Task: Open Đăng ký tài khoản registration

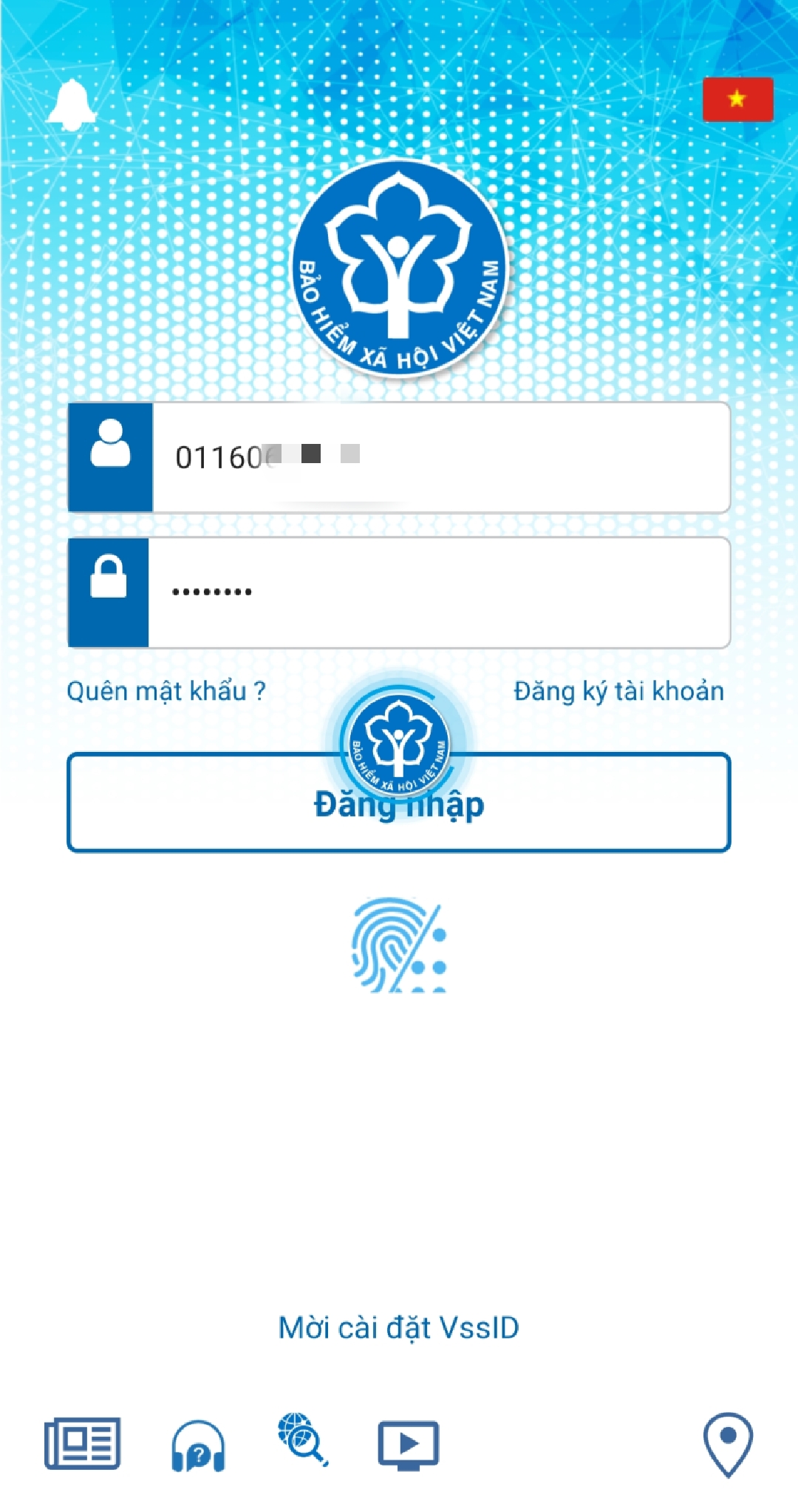Action: (618, 691)
